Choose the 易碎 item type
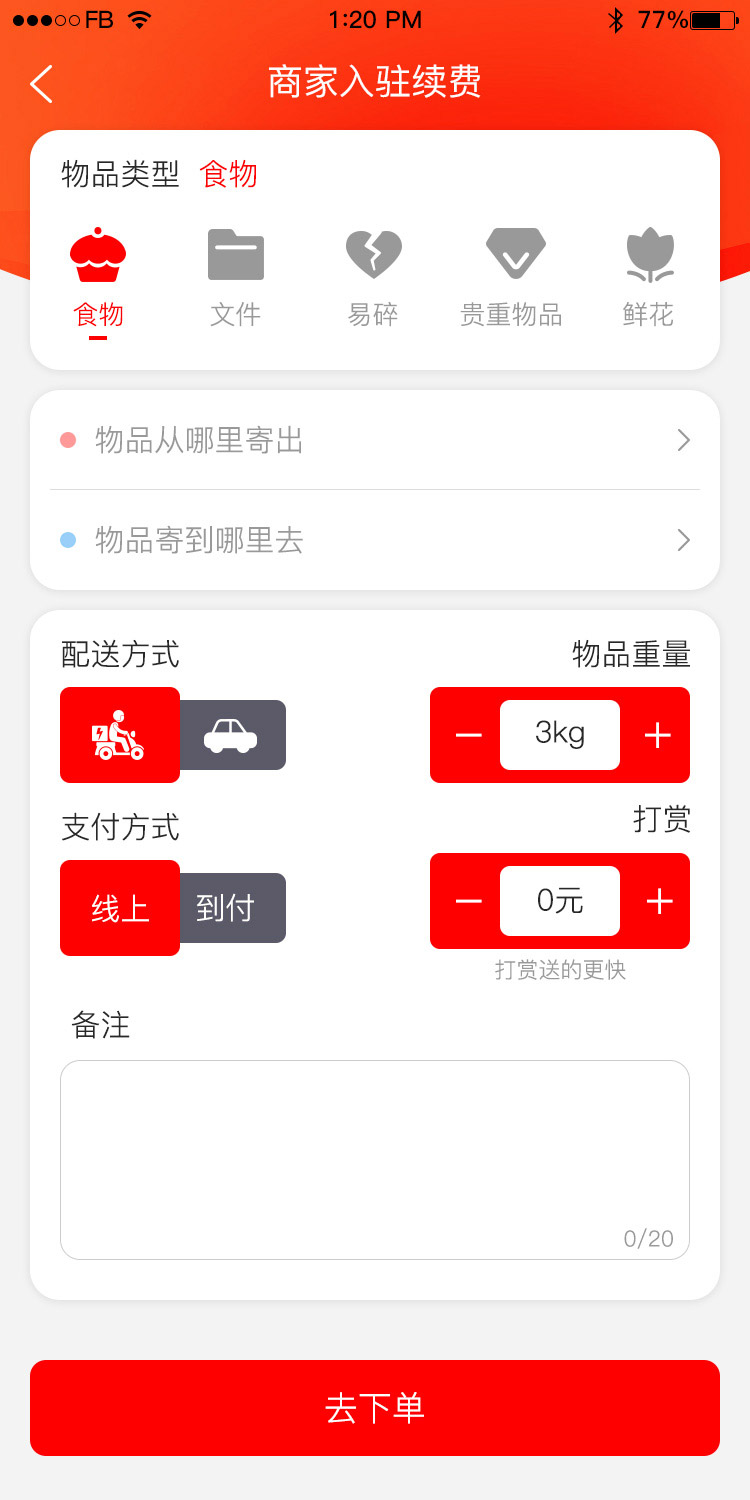The width and height of the screenshot is (750, 1500). 373,279
